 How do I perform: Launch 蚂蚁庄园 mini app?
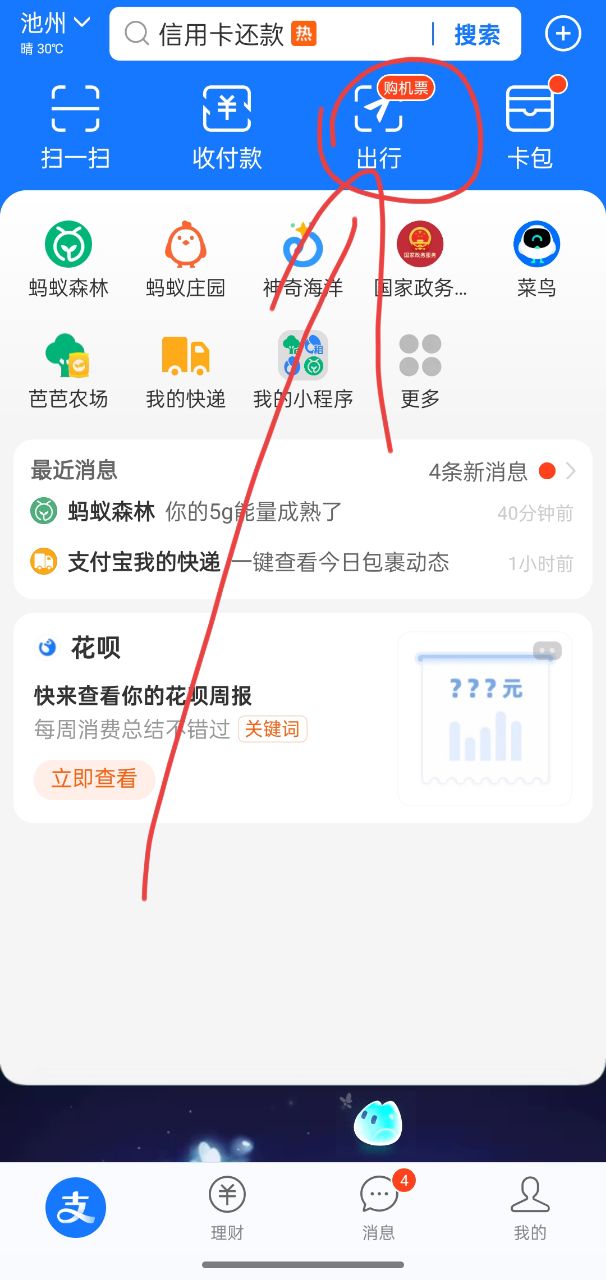[185, 259]
